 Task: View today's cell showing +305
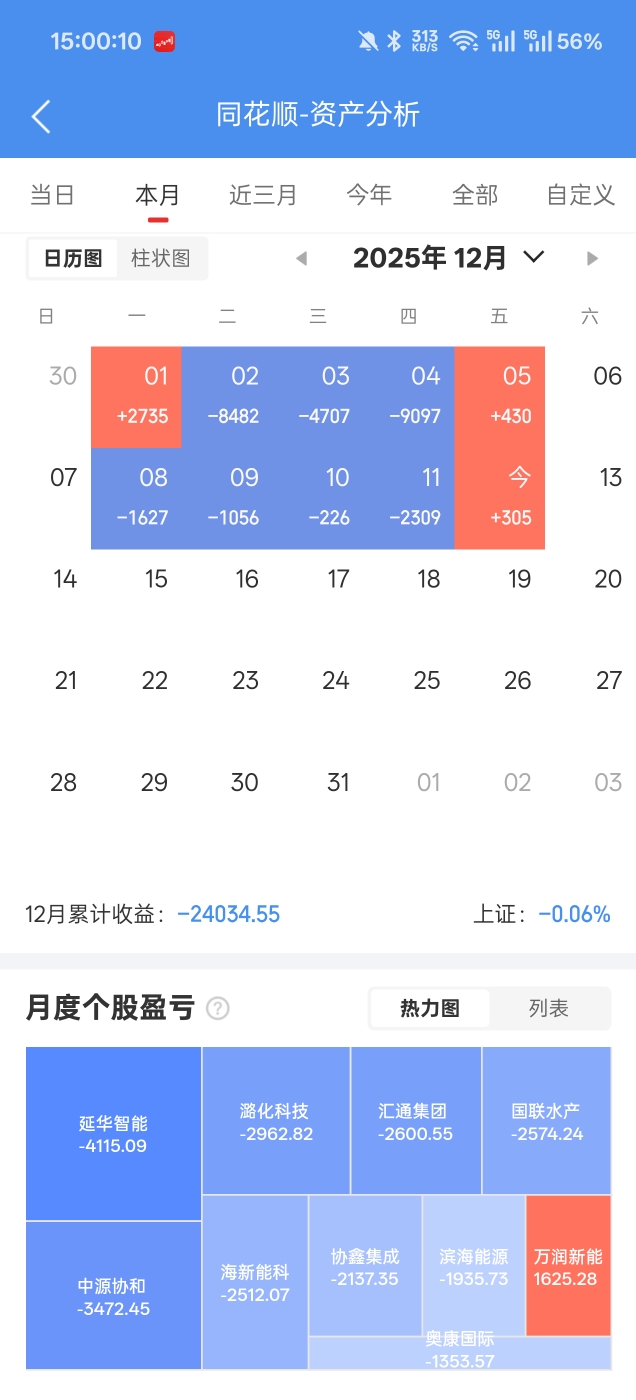pyautogui.click(x=500, y=498)
